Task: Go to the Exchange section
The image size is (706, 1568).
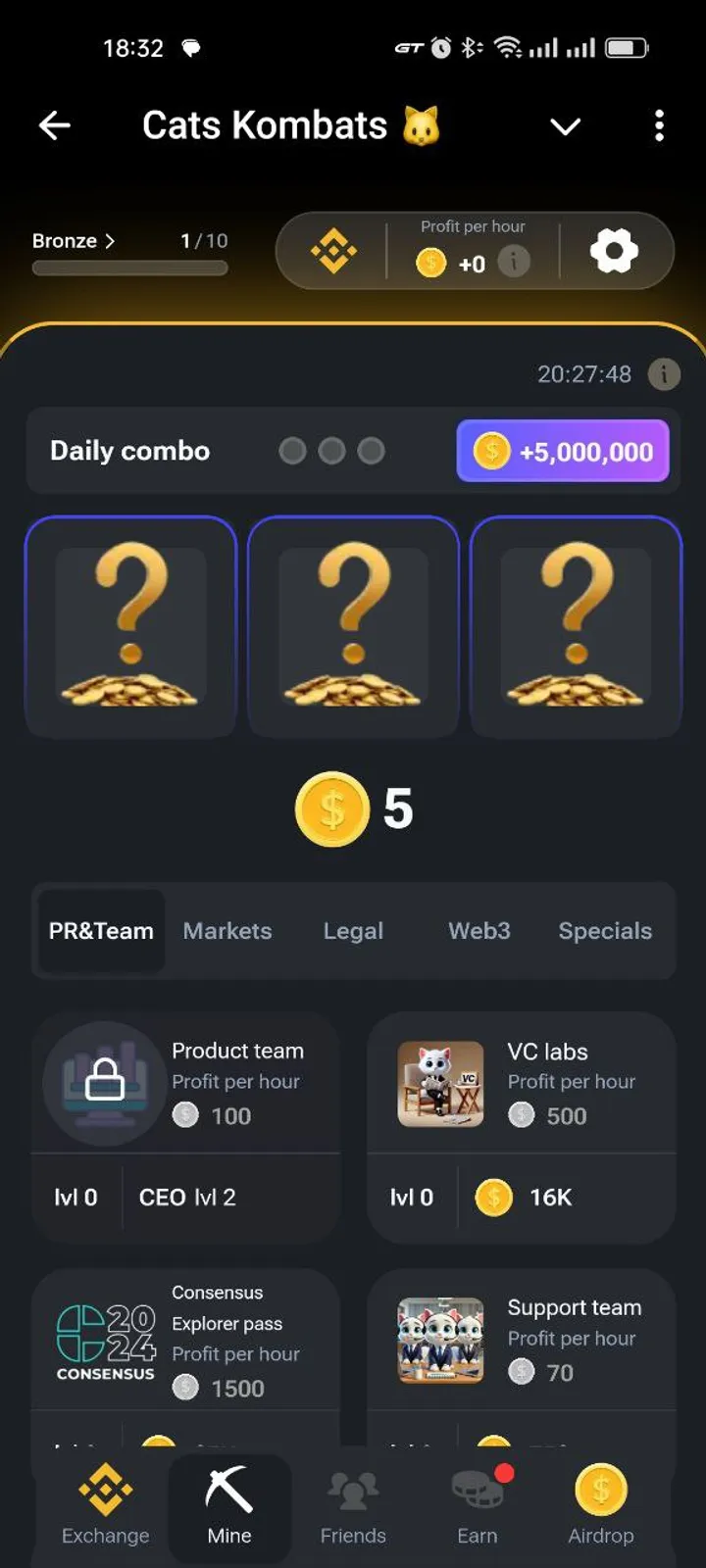Action: (x=106, y=1504)
